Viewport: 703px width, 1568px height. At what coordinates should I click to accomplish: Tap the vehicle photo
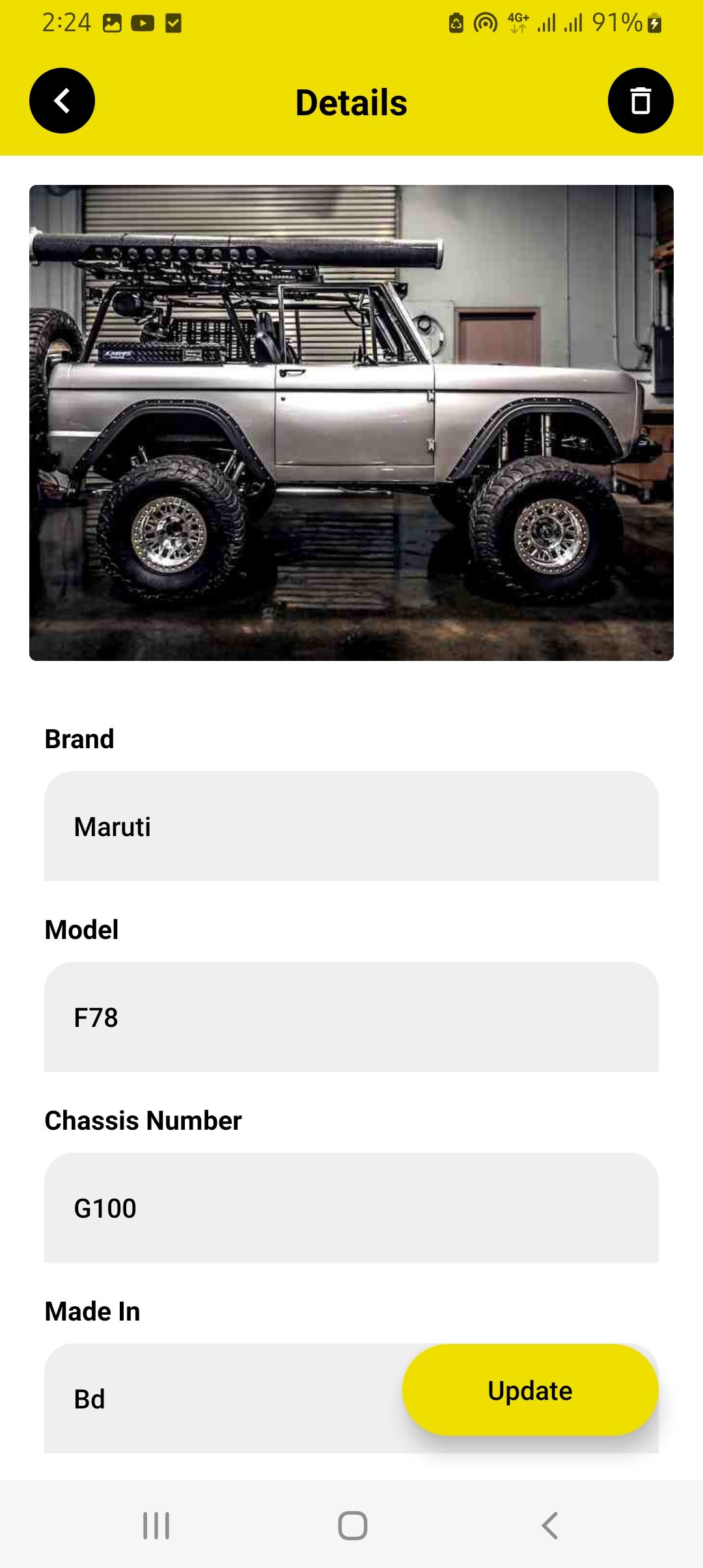coord(351,423)
